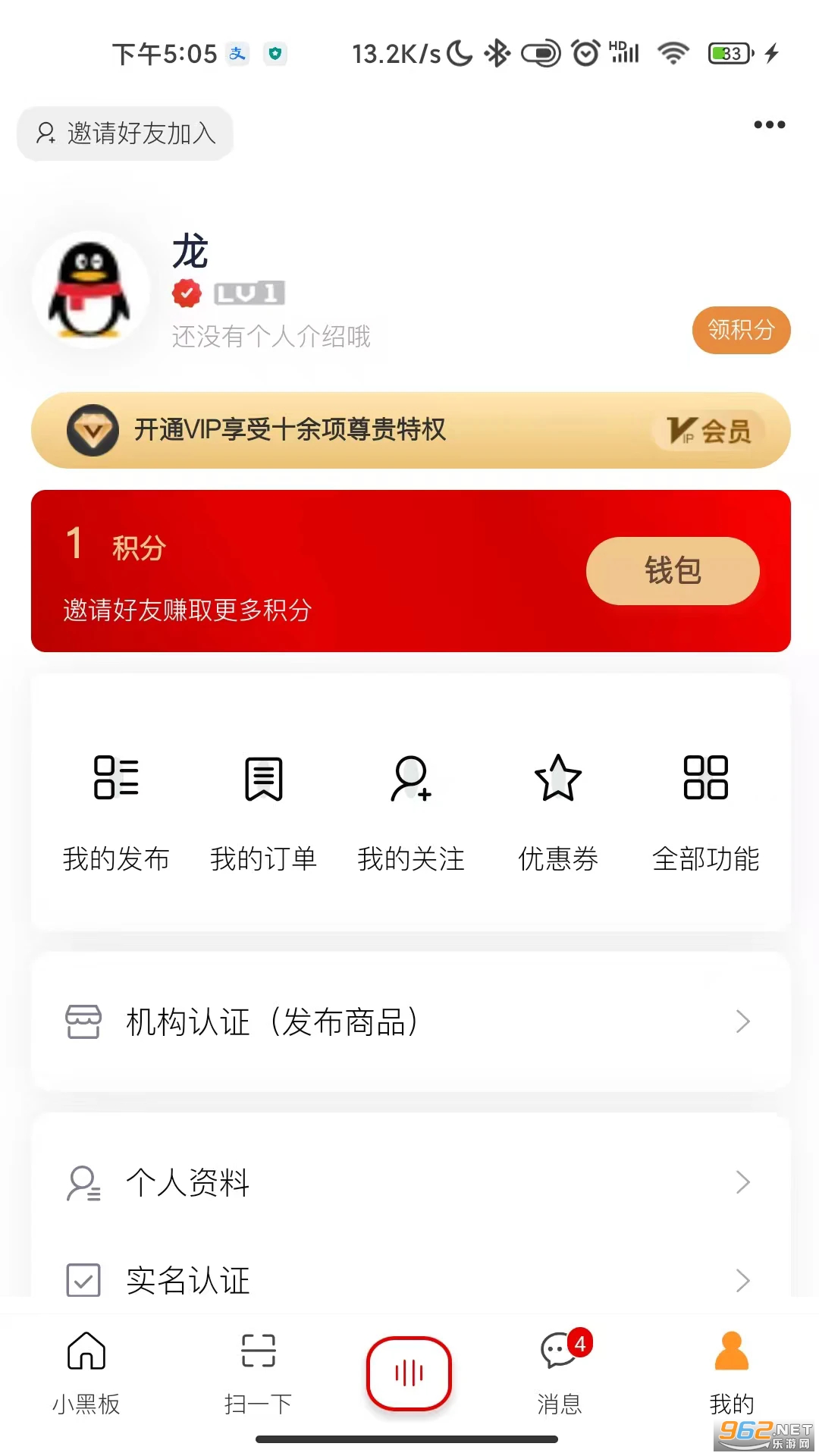Viewport: 819px width, 1456px height.
Task: Open 全部功能 (All Functions)
Action: pos(707,811)
